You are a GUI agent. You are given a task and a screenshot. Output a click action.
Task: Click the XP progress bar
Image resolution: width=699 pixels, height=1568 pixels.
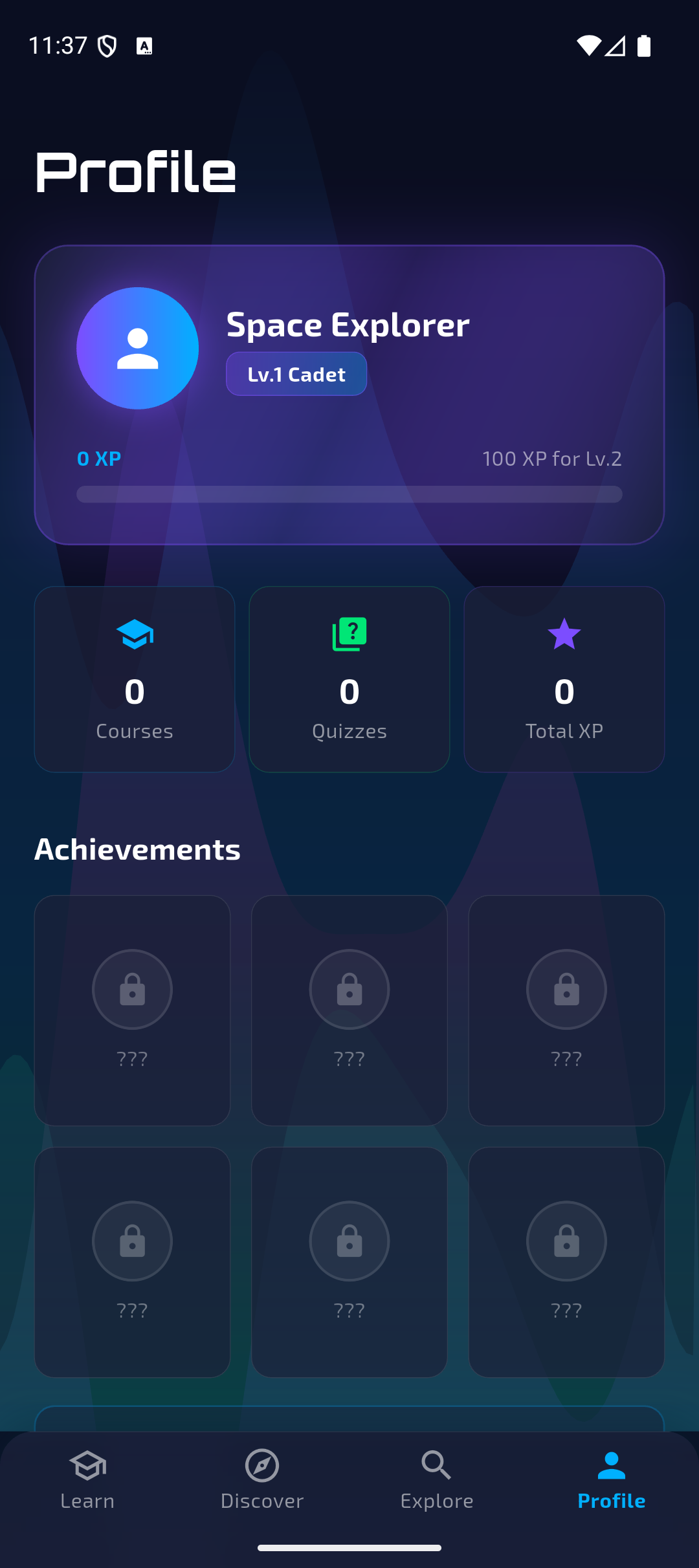349,494
